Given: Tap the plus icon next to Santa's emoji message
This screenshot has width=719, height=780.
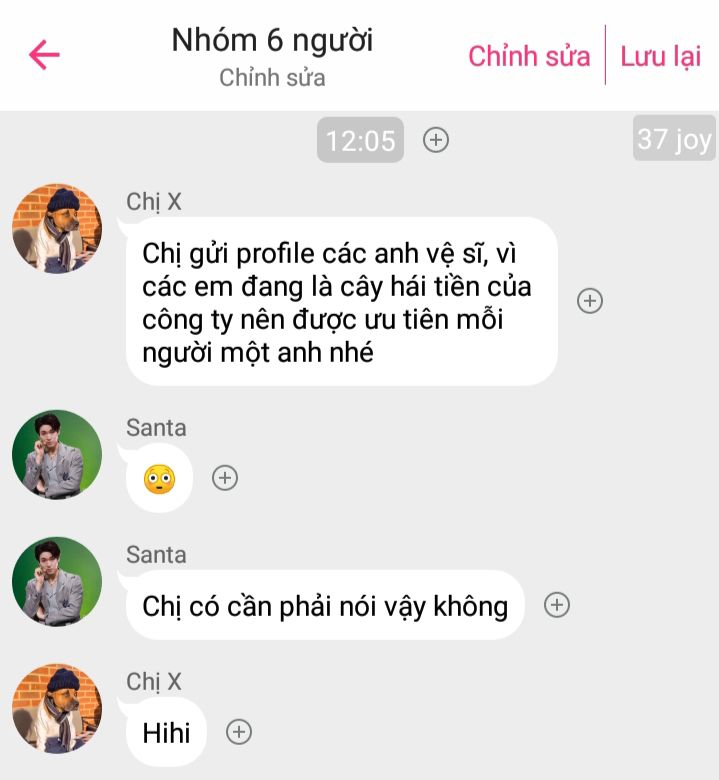Looking at the screenshot, I should pyautogui.click(x=225, y=478).
